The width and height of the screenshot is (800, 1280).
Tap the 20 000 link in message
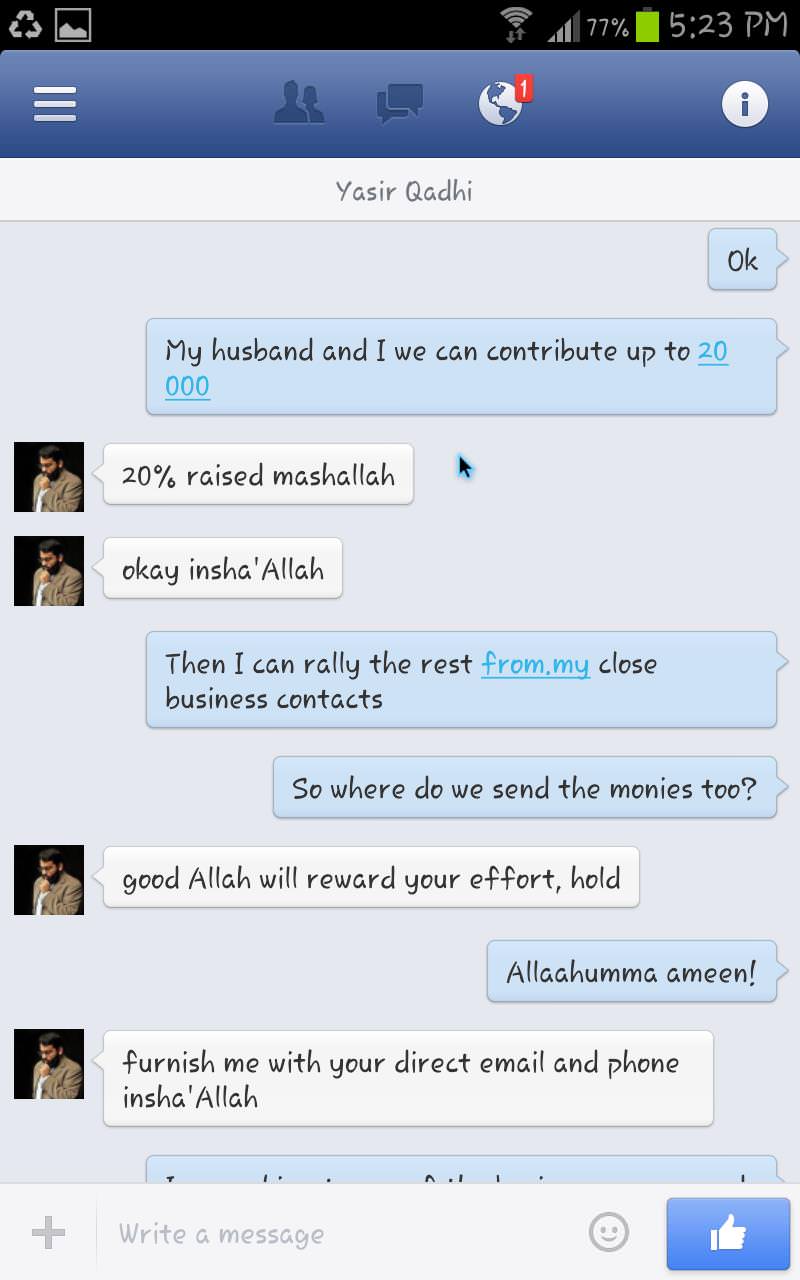tap(712, 352)
